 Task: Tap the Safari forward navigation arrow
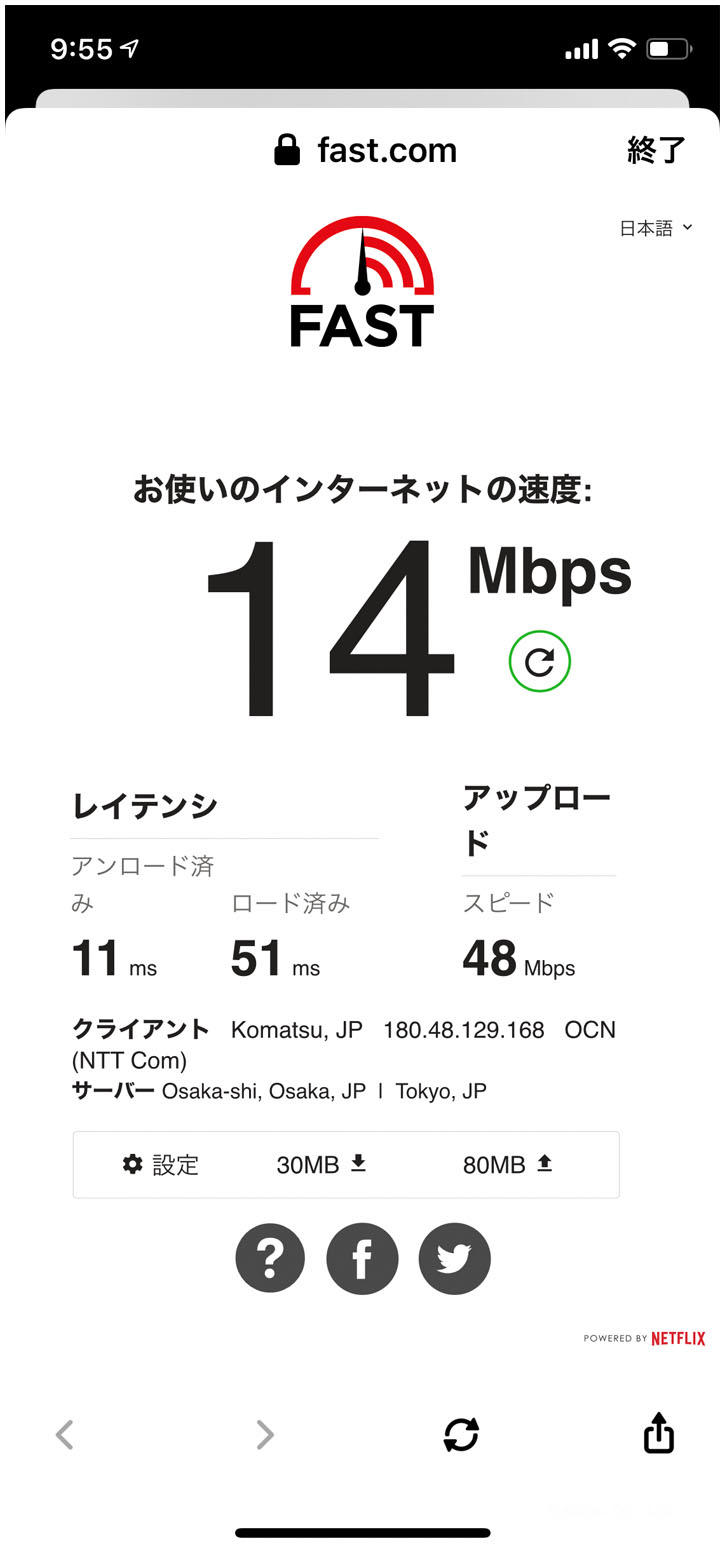tap(264, 1434)
